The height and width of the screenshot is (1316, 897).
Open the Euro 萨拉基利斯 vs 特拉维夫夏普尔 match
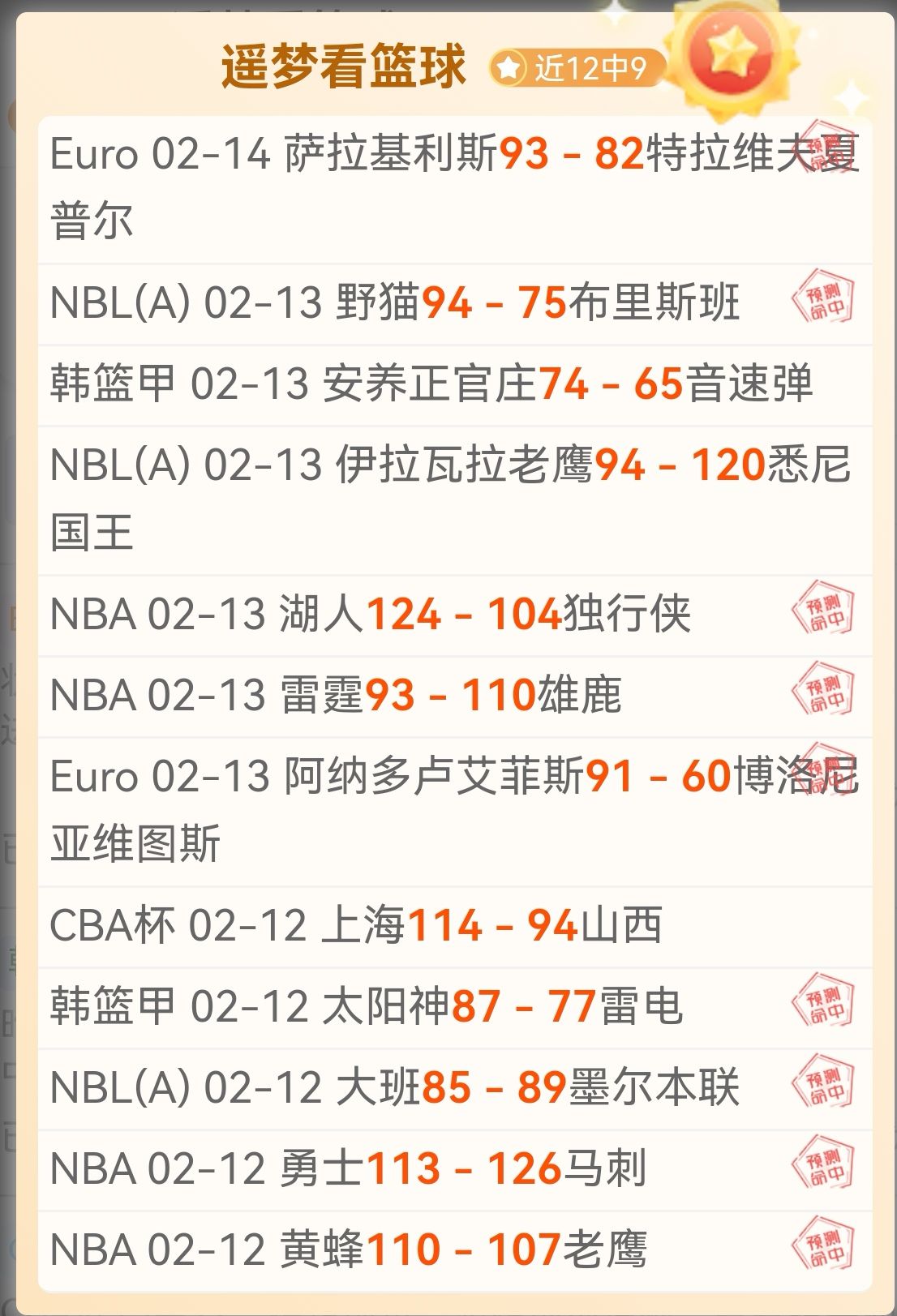tap(454, 188)
